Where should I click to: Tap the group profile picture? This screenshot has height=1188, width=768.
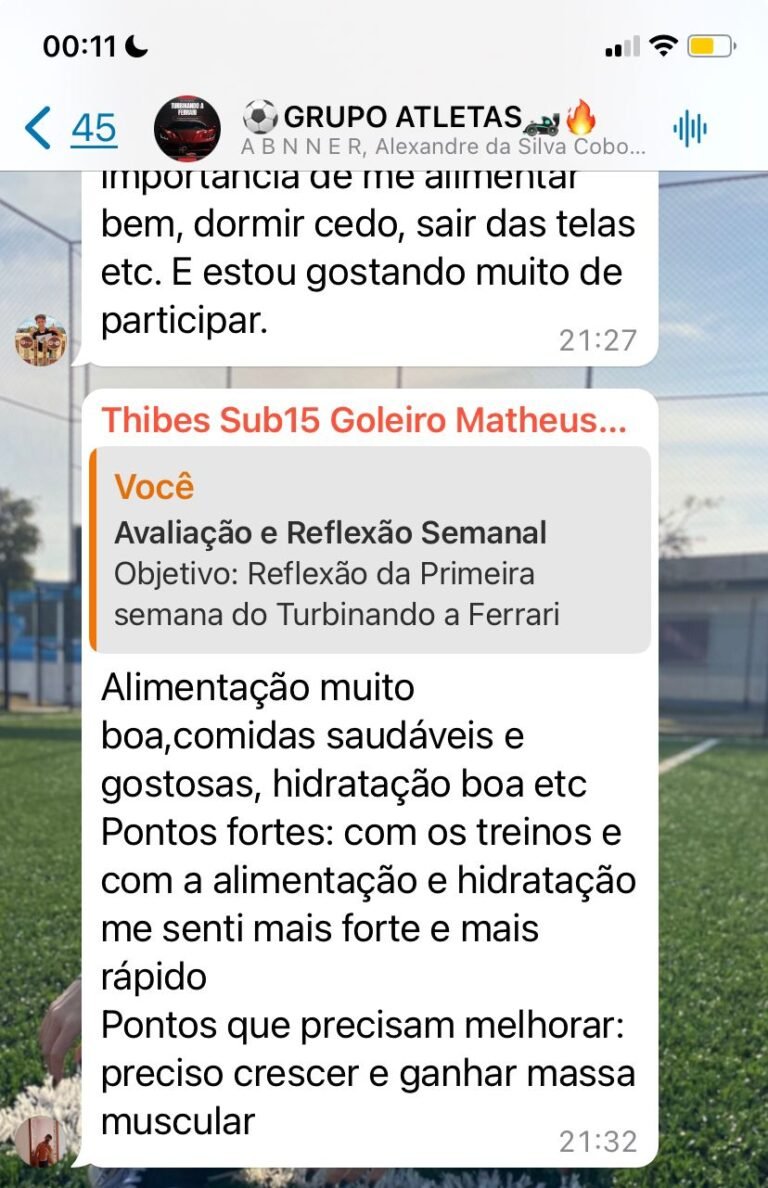click(187, 130)
